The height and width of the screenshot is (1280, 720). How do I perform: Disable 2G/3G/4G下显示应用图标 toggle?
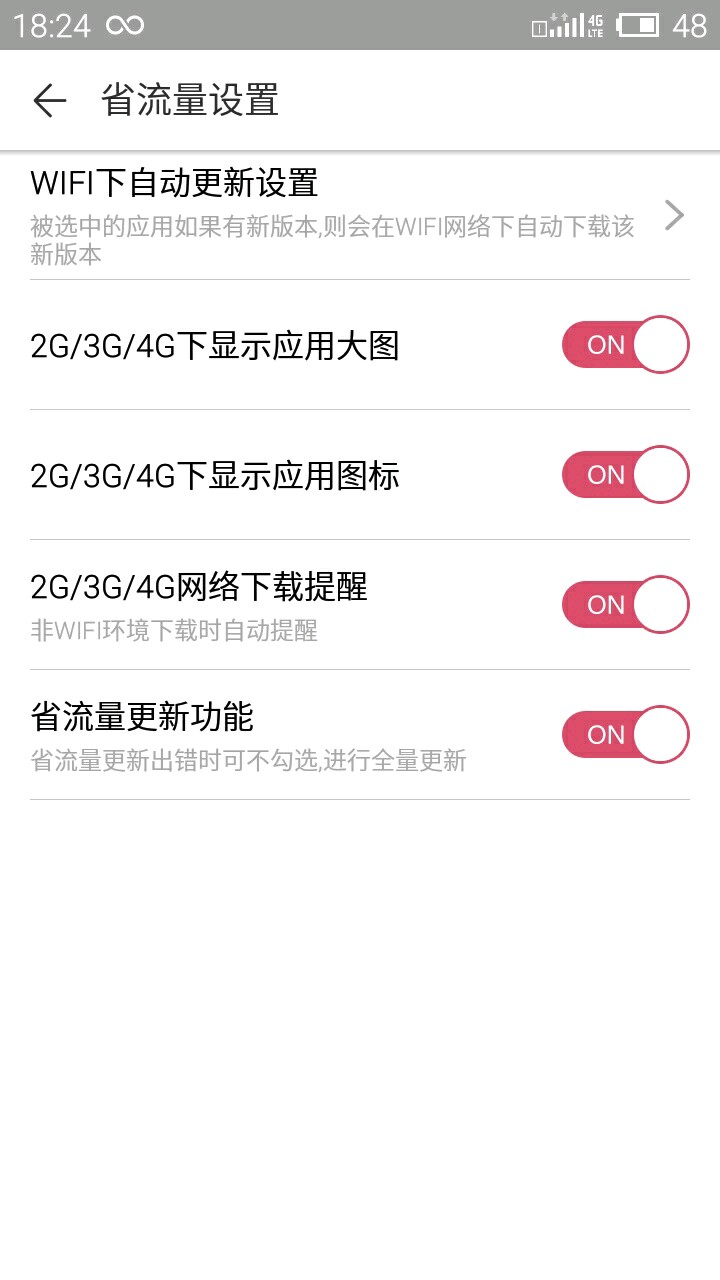pyautogui.click(x=625, y=475)
